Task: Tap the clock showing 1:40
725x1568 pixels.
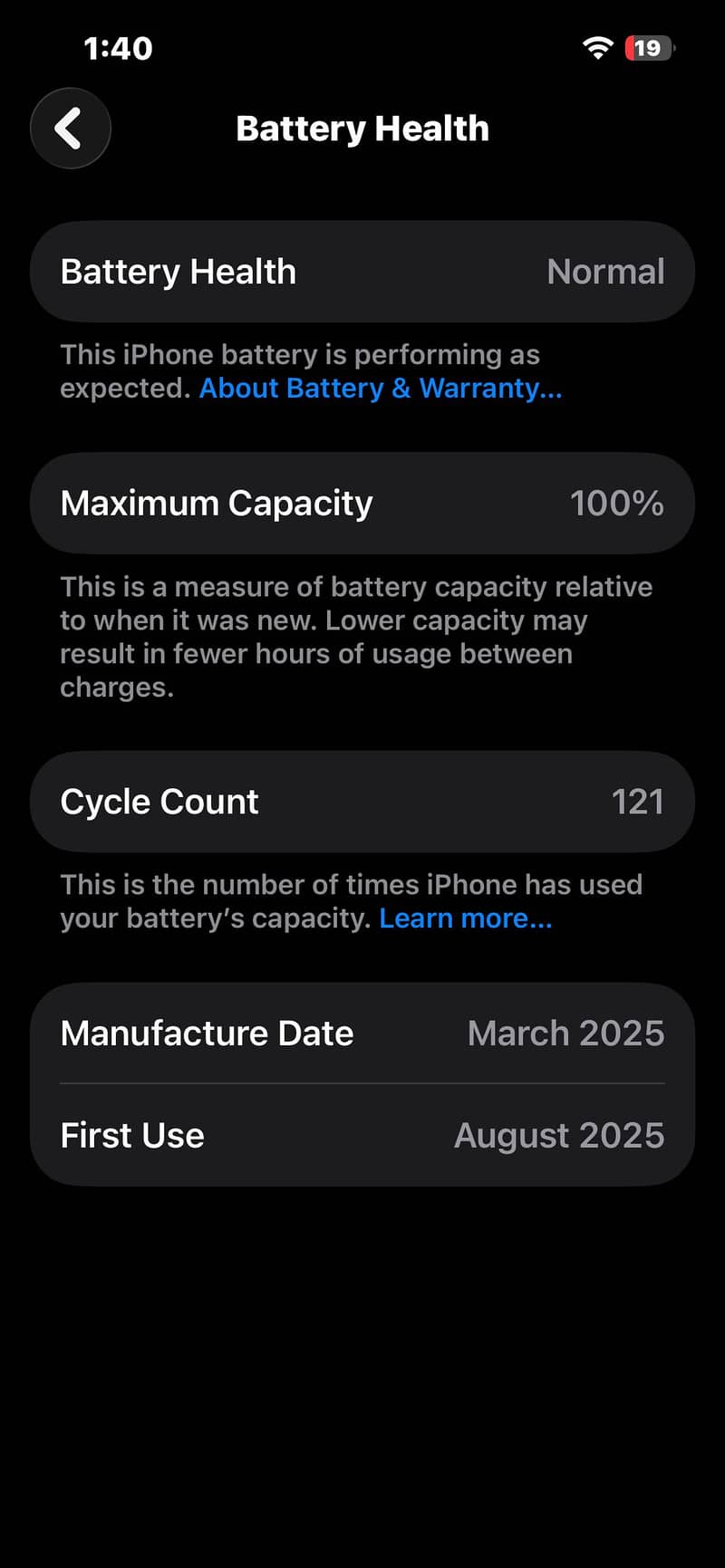Action: [118, 49]
